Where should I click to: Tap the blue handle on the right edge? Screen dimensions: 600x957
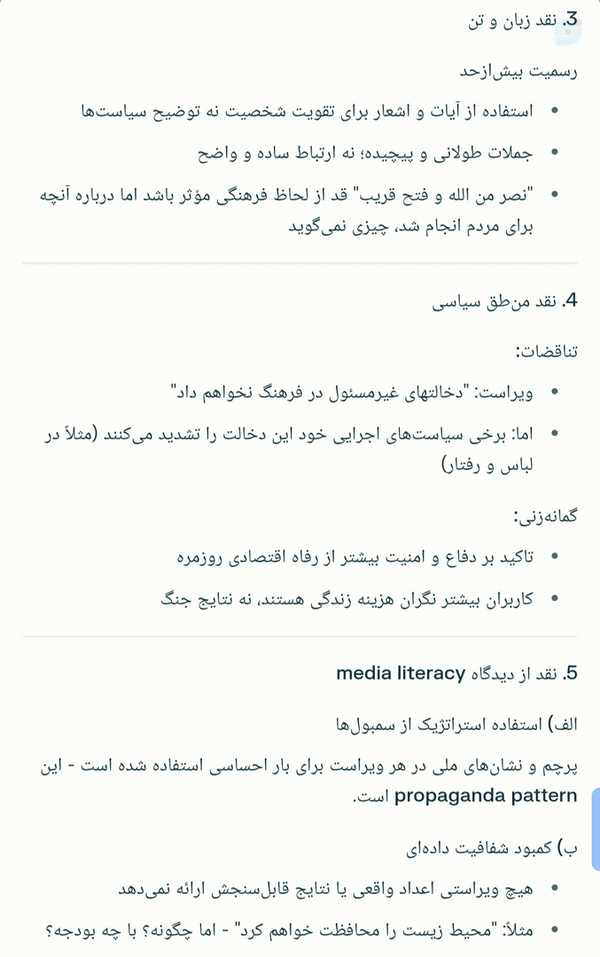pos(596,829)
